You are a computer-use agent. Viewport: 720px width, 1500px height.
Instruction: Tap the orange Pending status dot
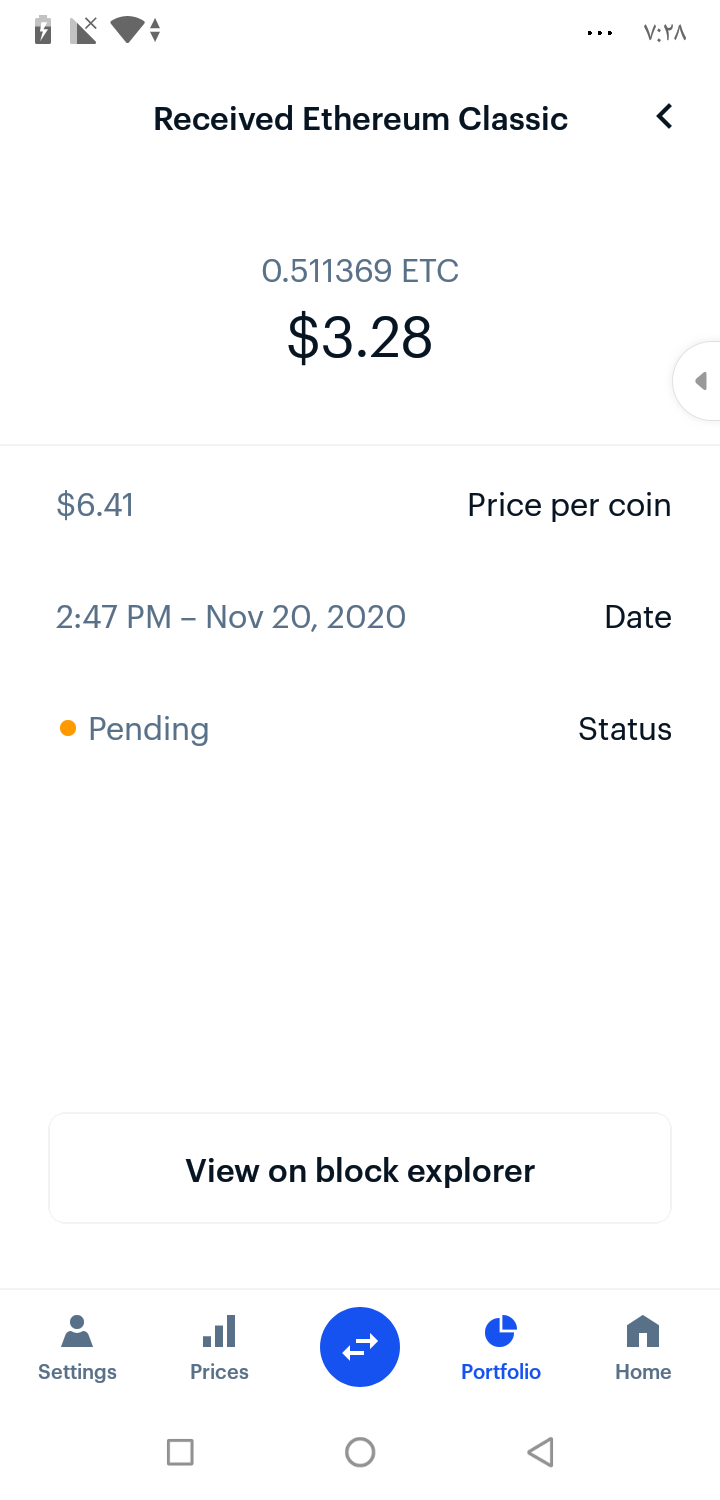(x=67, y=728)
